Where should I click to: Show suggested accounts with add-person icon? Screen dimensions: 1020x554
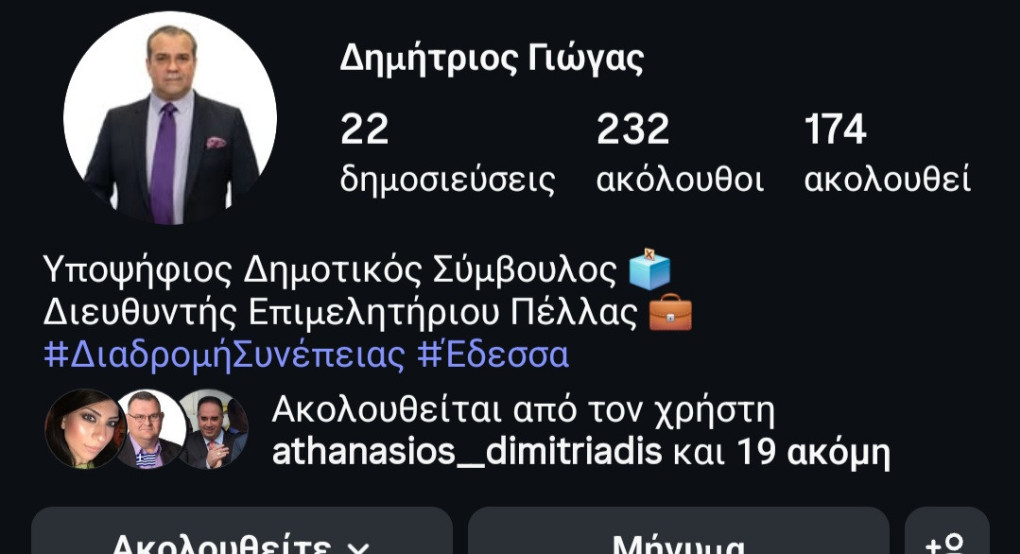pos(946,536)
